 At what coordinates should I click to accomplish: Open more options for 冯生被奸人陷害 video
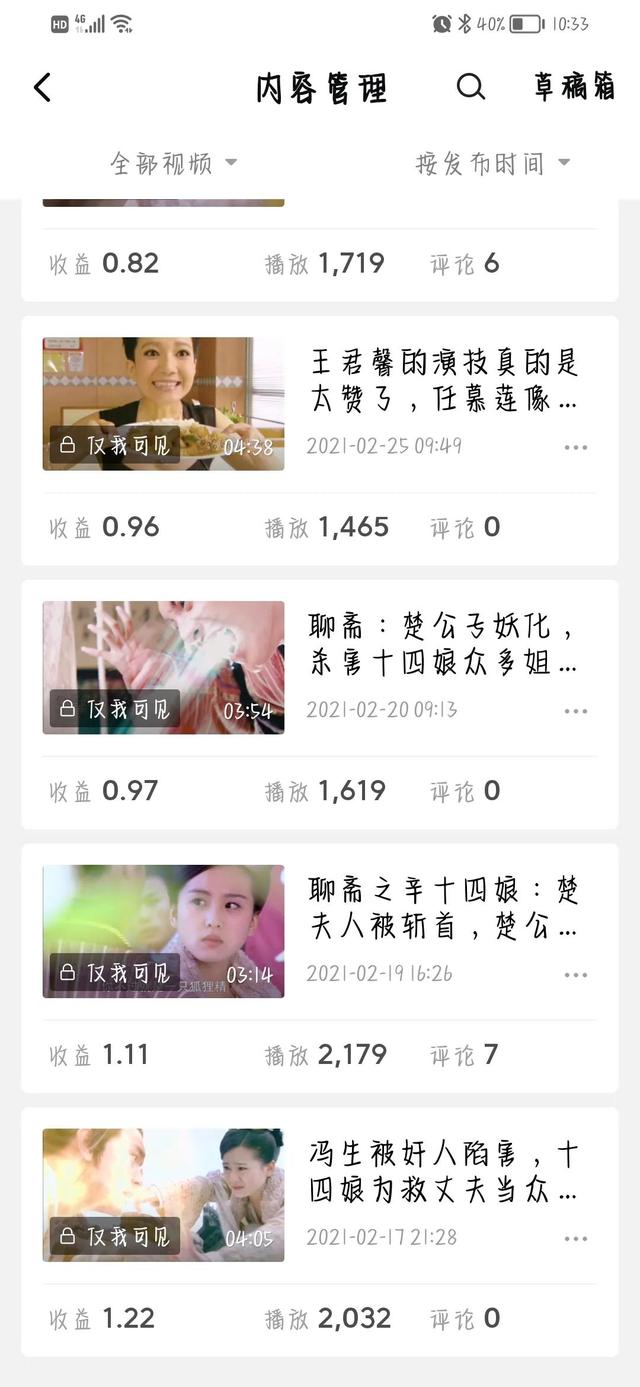point(576,1239)
